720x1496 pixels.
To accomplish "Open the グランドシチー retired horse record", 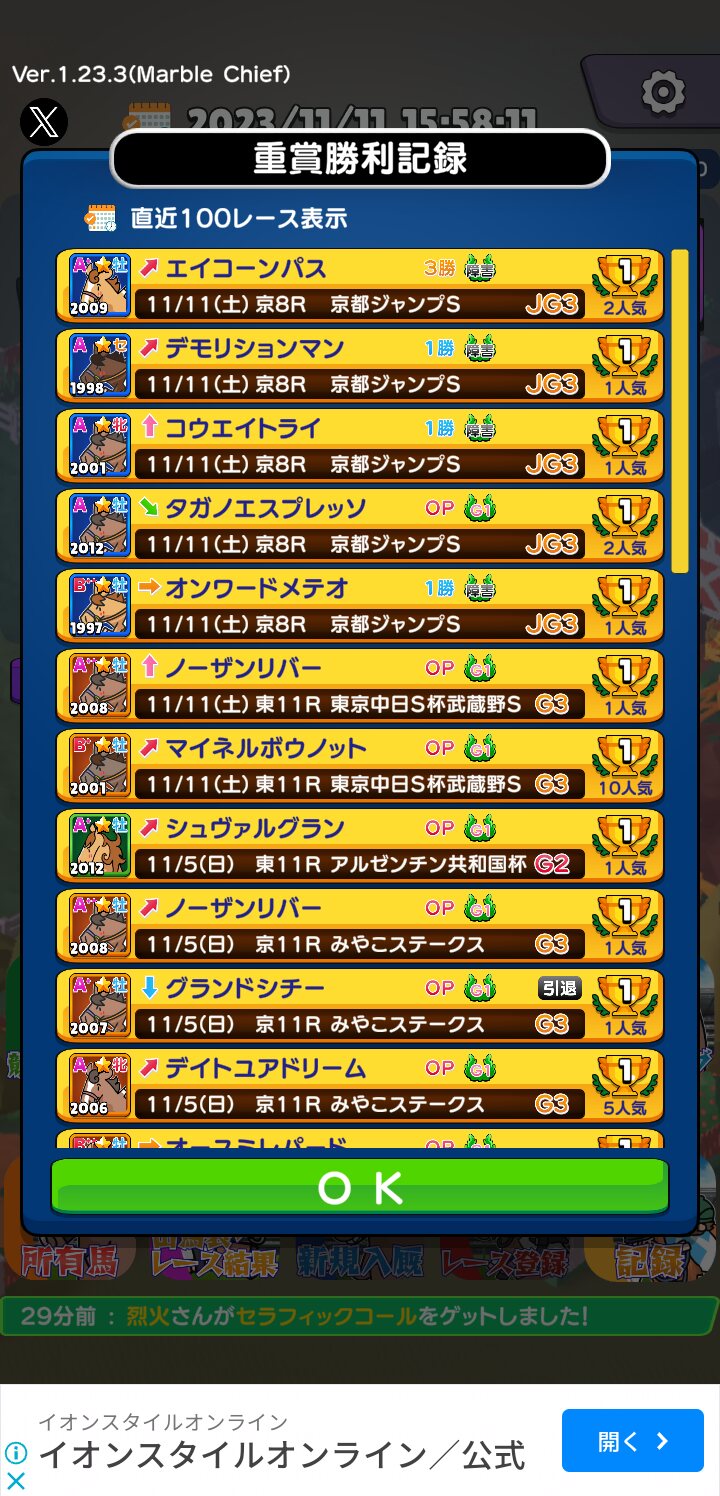I will click(x=360, y=1005).
